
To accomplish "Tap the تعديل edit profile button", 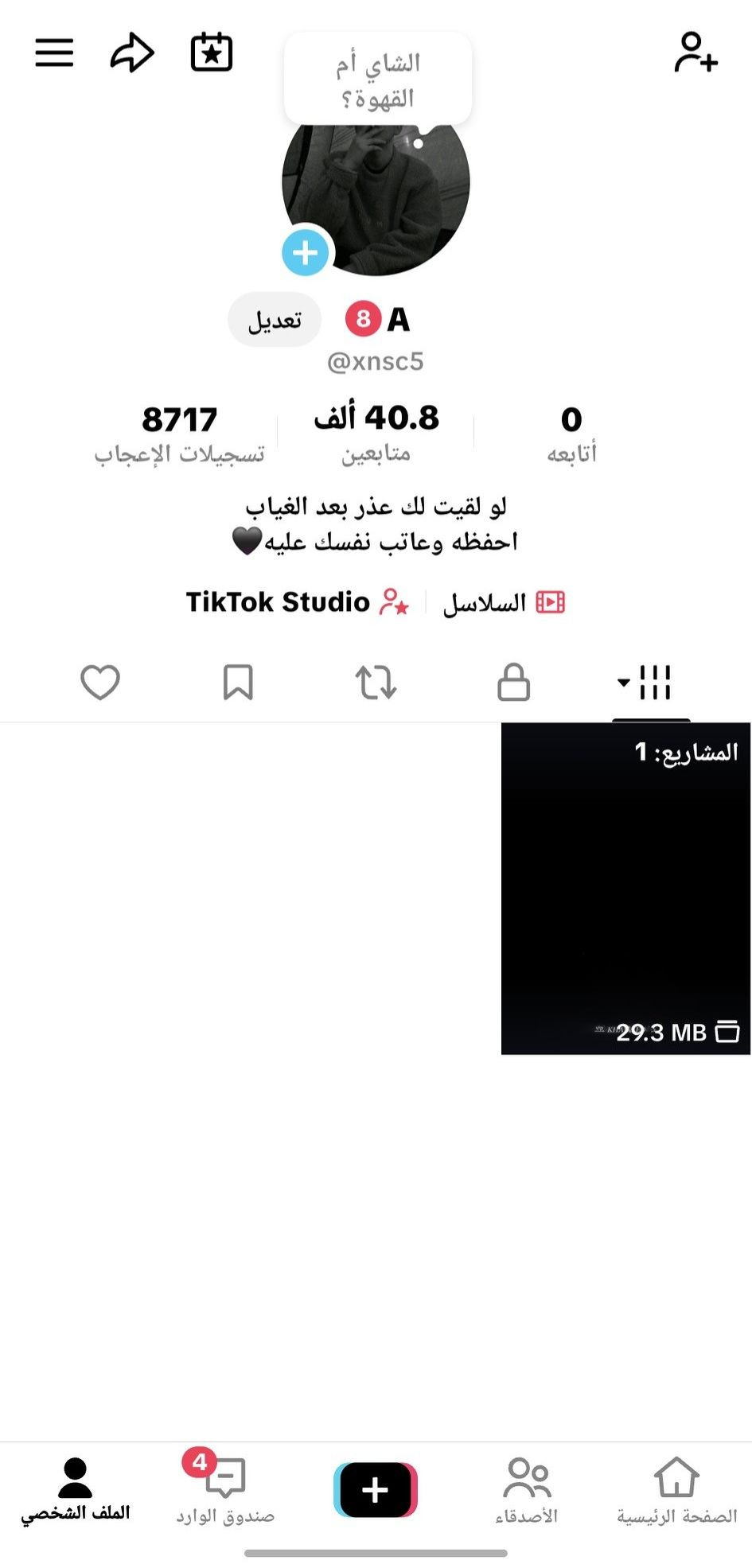I will [275, 320].
